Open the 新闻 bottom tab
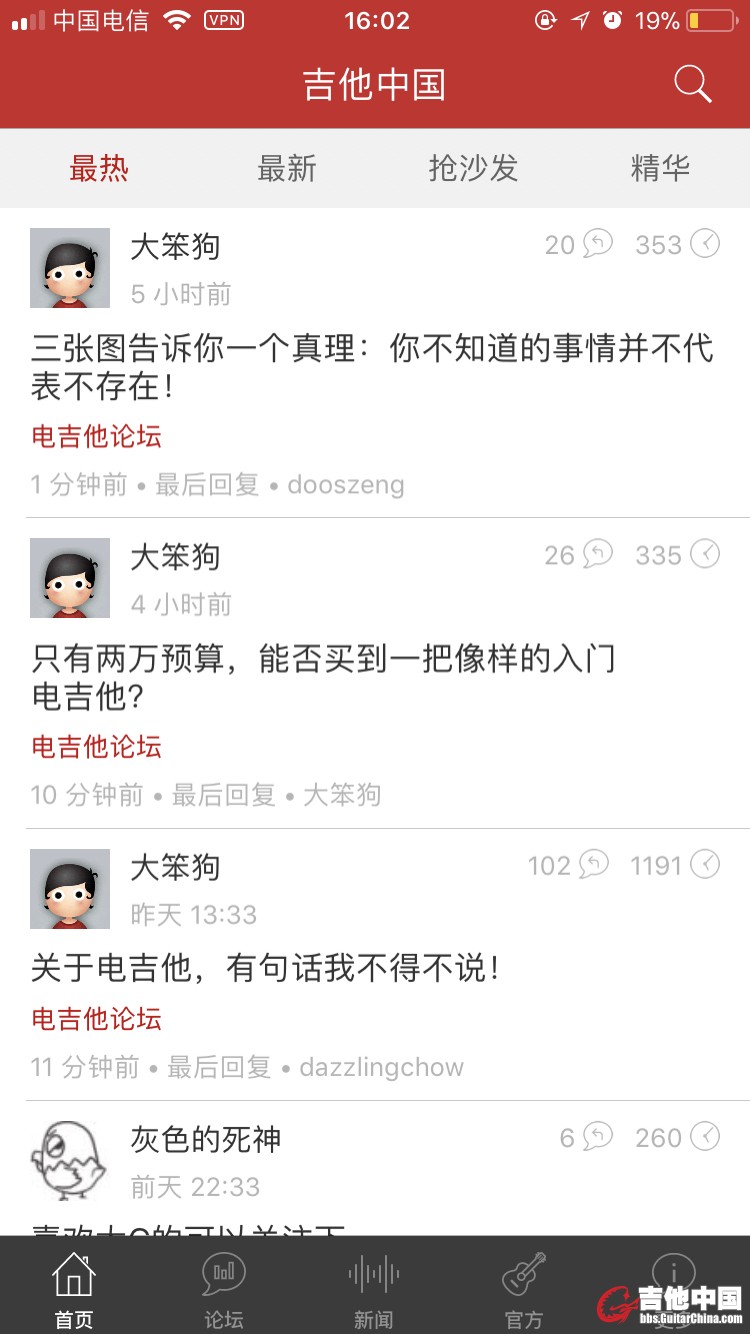The width and height of the screenshot is (750, 1334). pos(373,1289)
